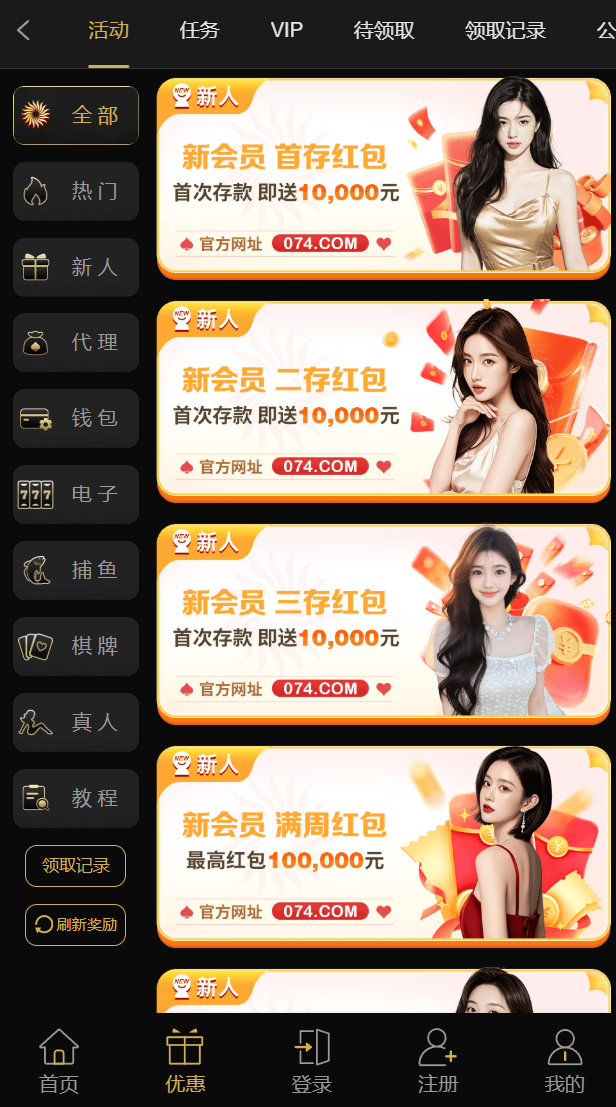
Task: Open the 领取记录 top tab
Action: pos(505,31)
